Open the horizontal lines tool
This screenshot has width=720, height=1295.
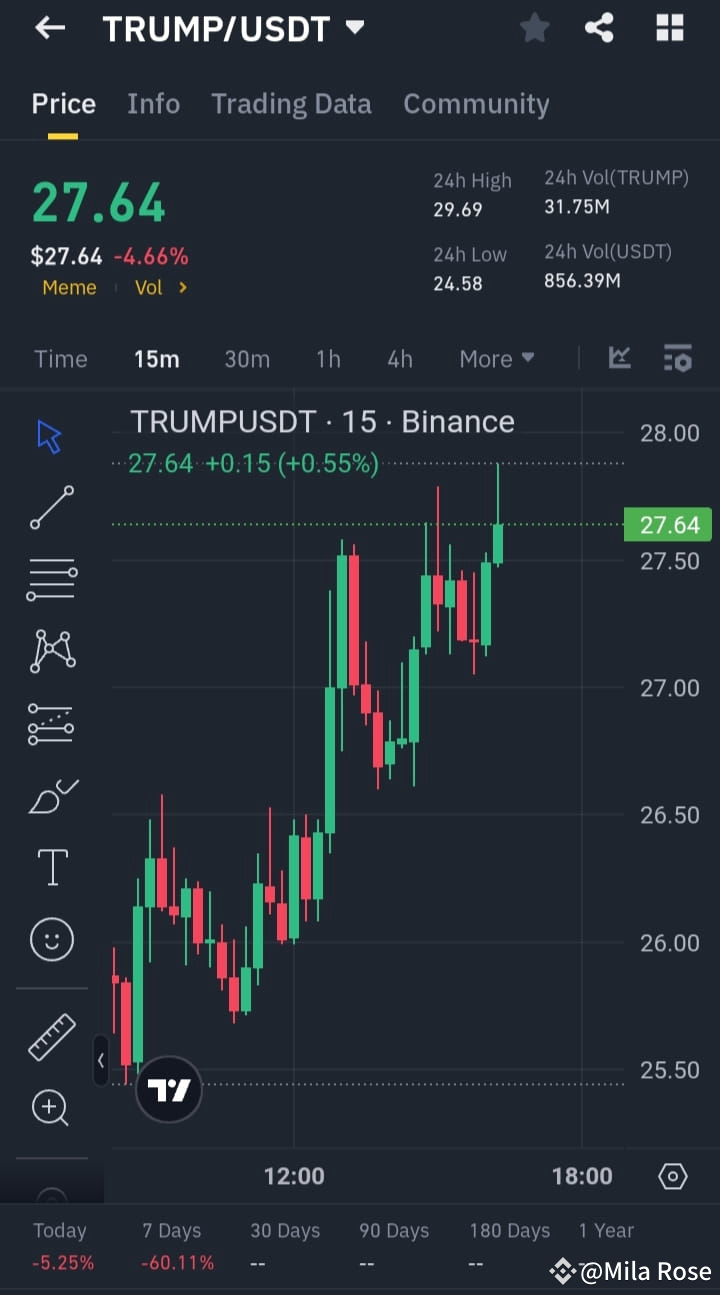[x=50, y=578]
